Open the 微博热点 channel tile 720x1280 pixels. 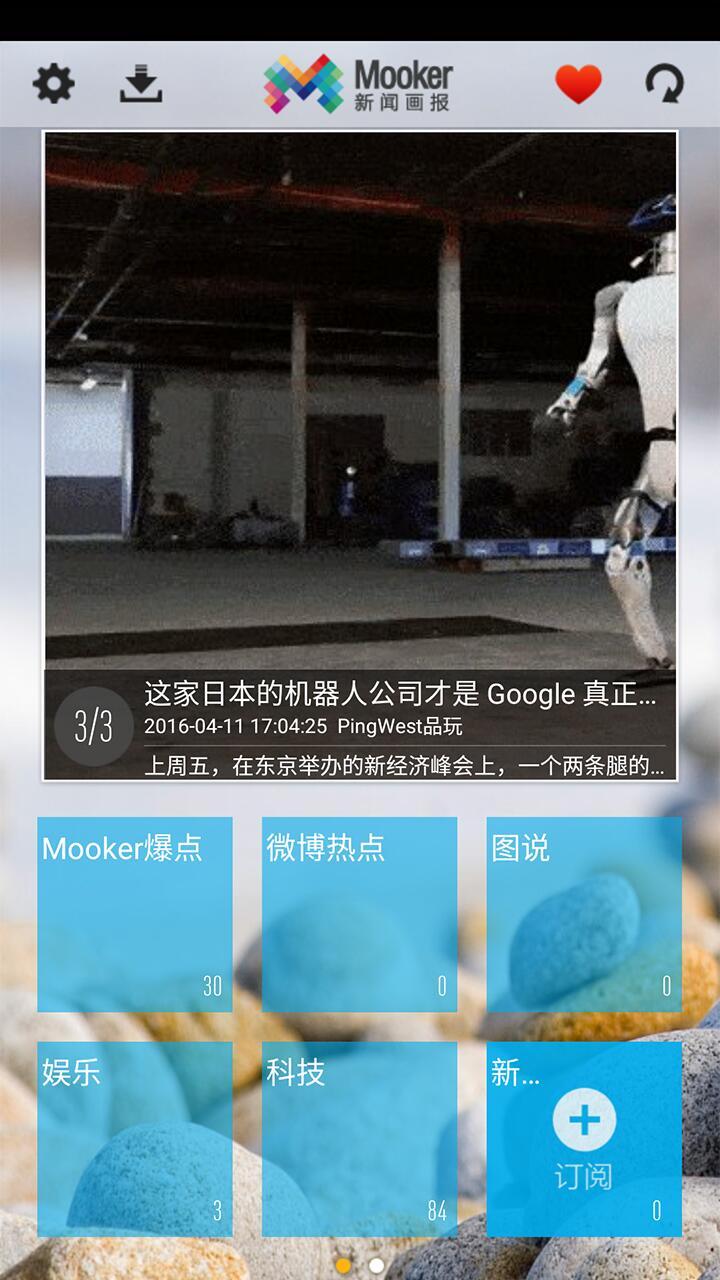pos(360,914)
